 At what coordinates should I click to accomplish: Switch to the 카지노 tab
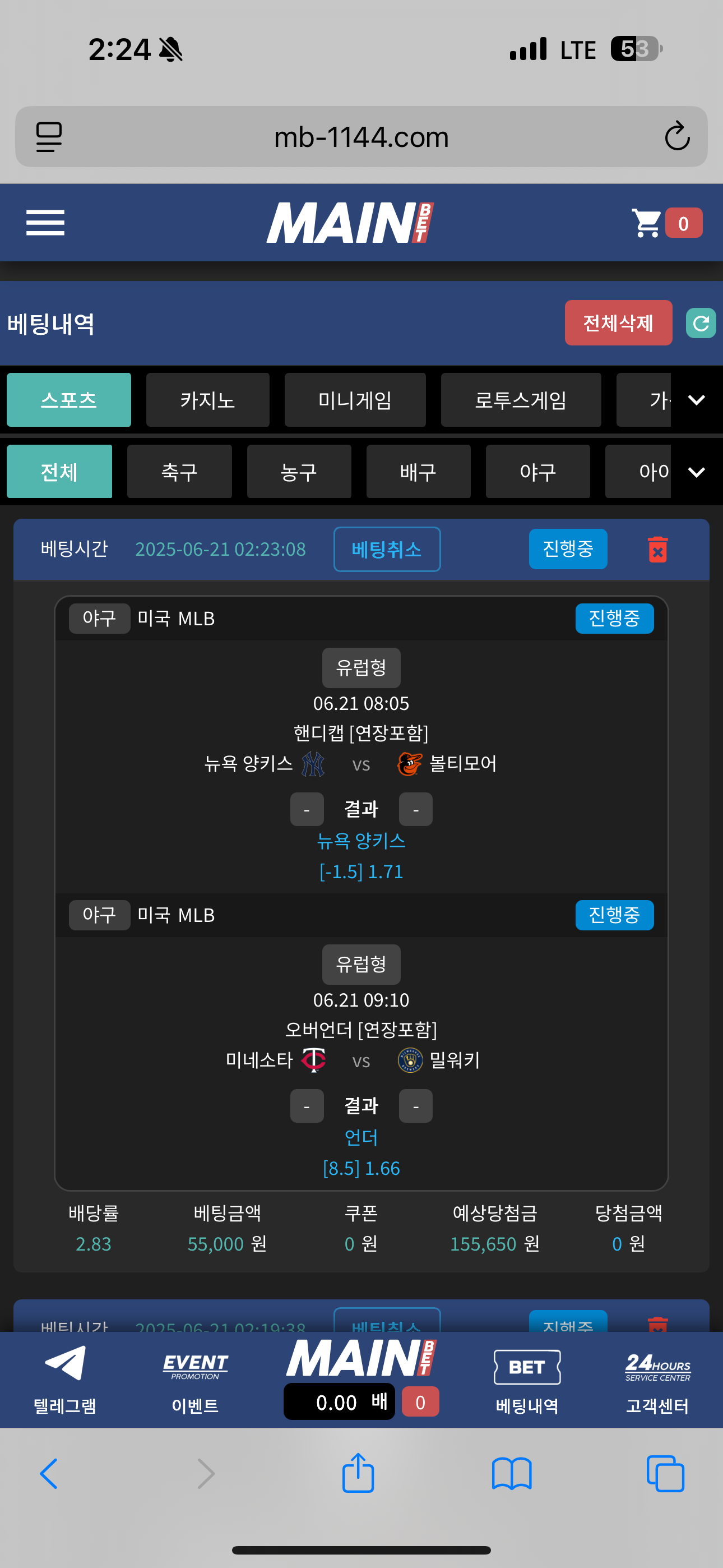coord(207,400)
